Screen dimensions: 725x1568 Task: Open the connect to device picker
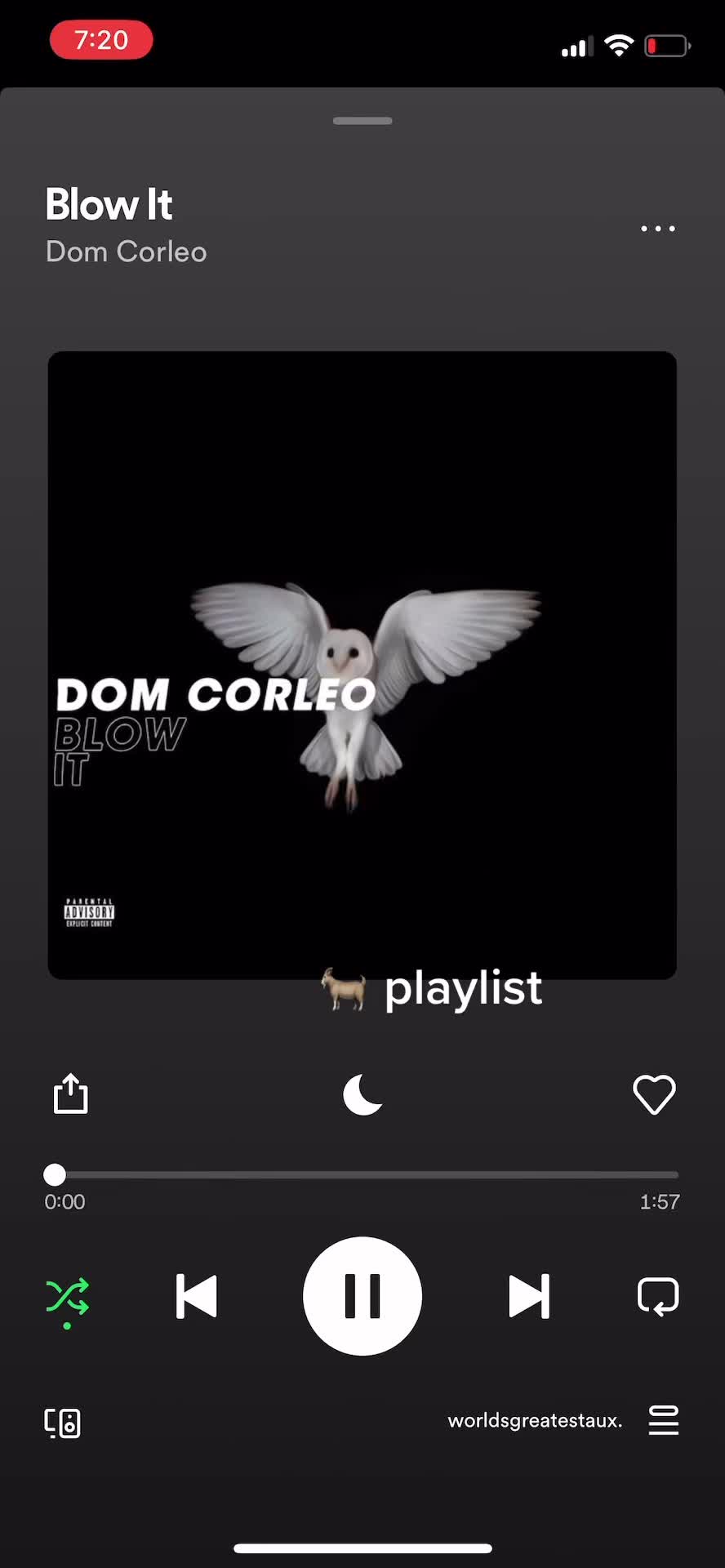click(62, 1423)
